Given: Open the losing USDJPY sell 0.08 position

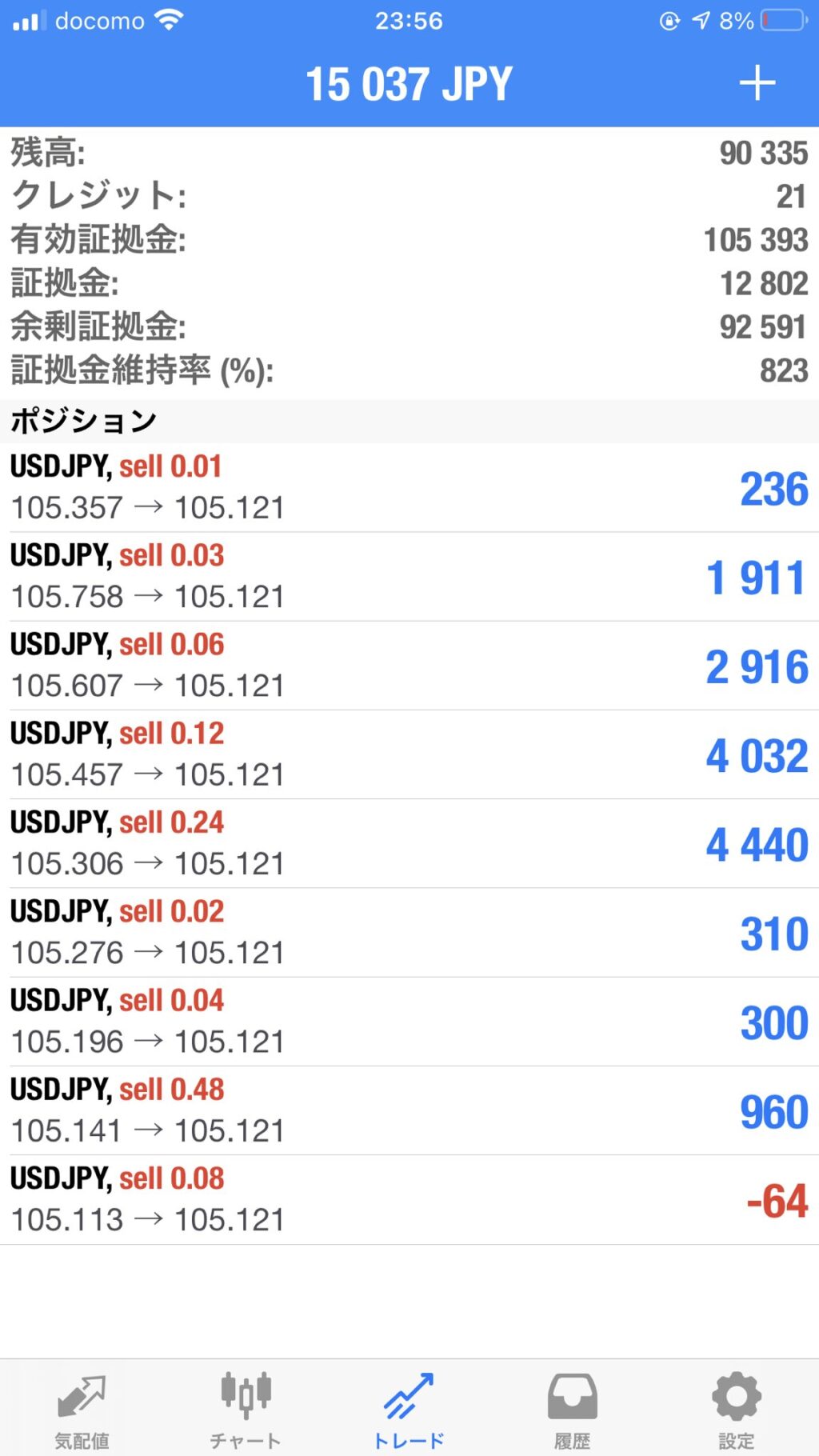Looking at the screenshot, I should [x=409, y=1199].
